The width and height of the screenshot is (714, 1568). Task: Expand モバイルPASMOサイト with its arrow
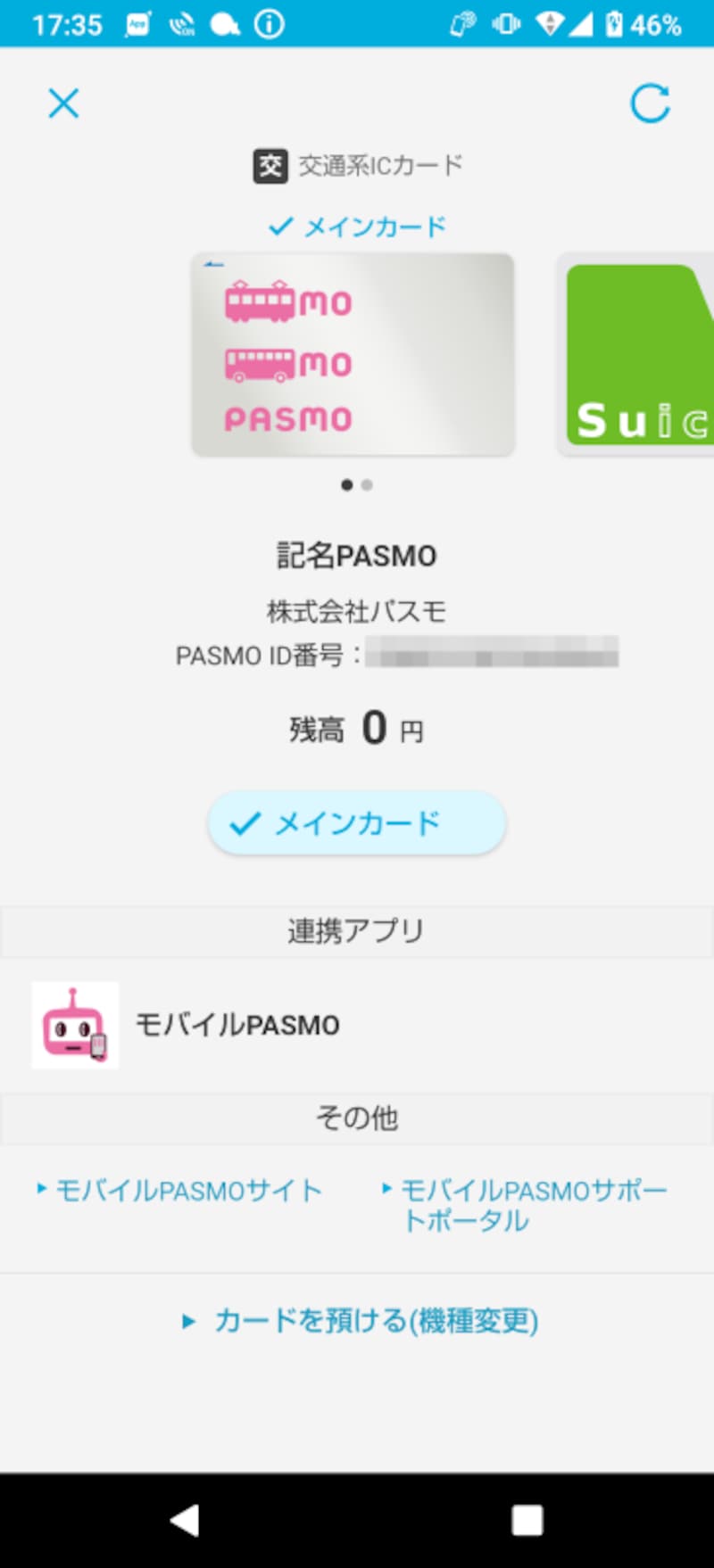[41, 1187]
